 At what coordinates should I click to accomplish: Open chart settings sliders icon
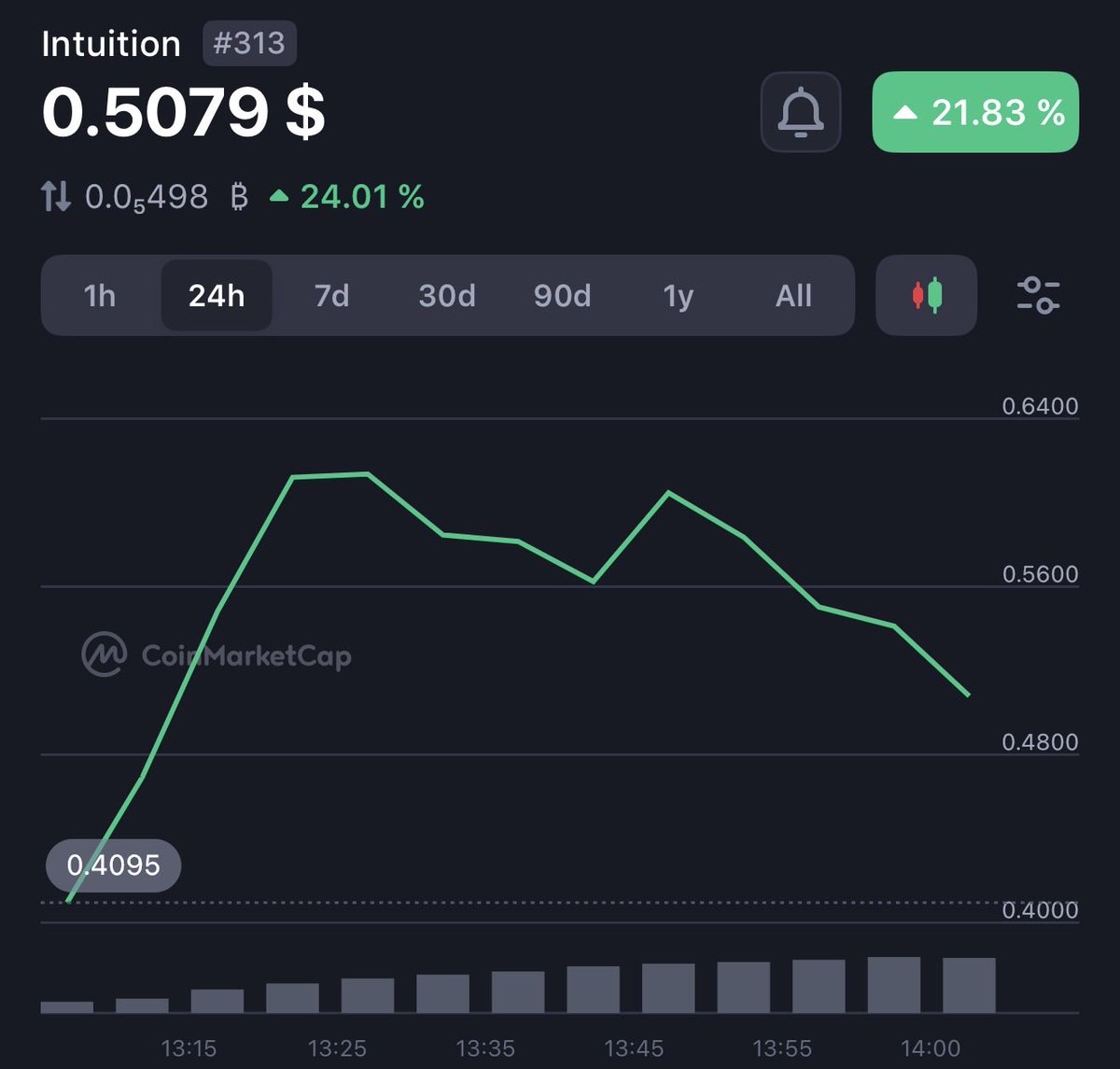(1038, 296)
